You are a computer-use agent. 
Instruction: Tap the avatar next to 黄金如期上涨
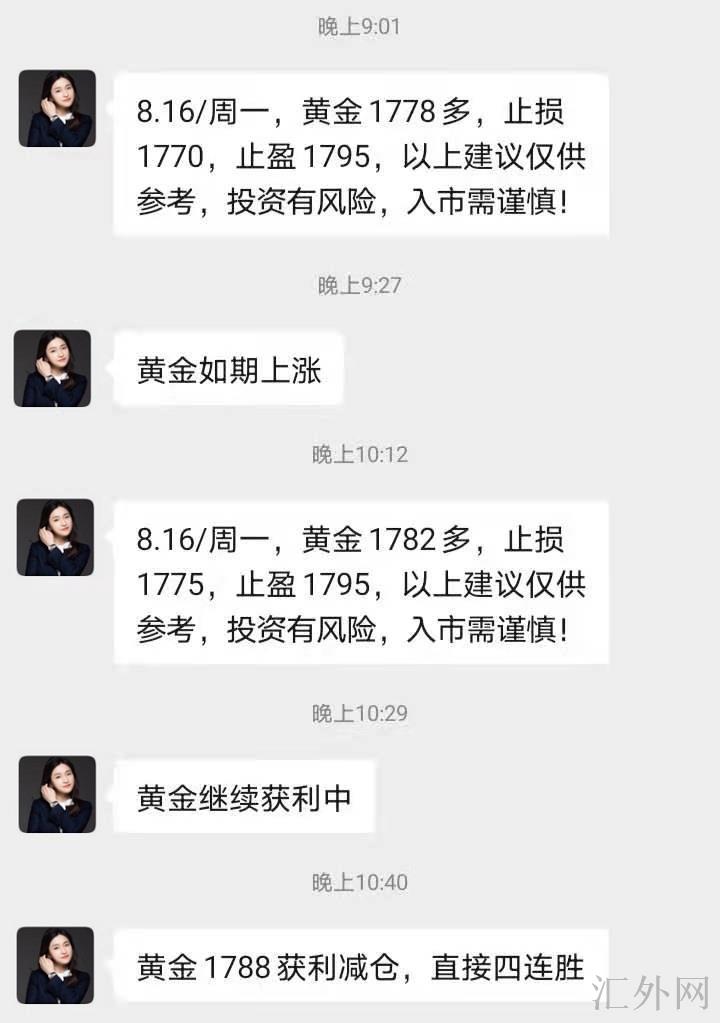click(x=52, y=368)
